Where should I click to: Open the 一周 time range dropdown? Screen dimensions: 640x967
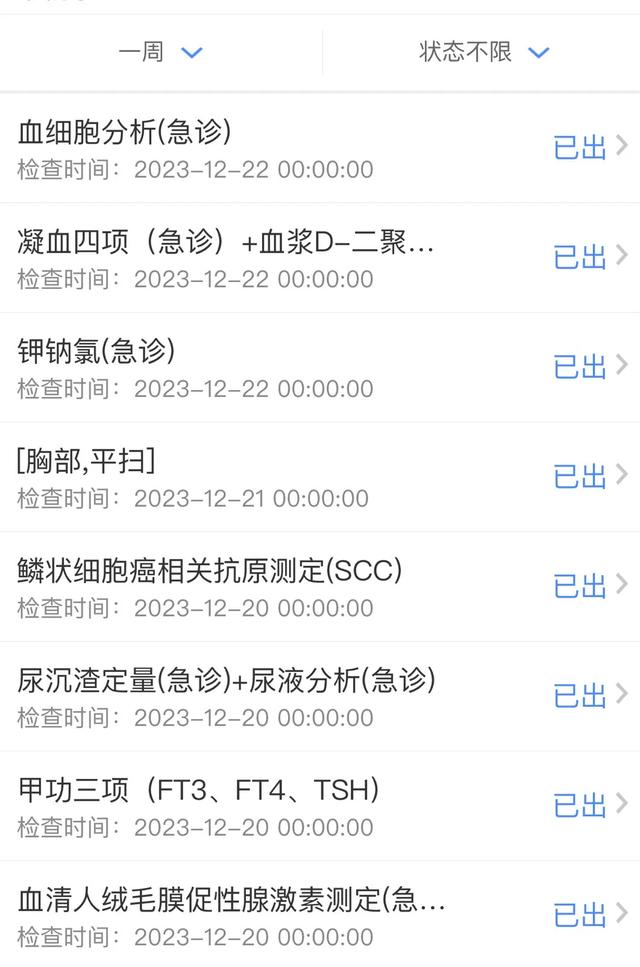pos(160,52)
